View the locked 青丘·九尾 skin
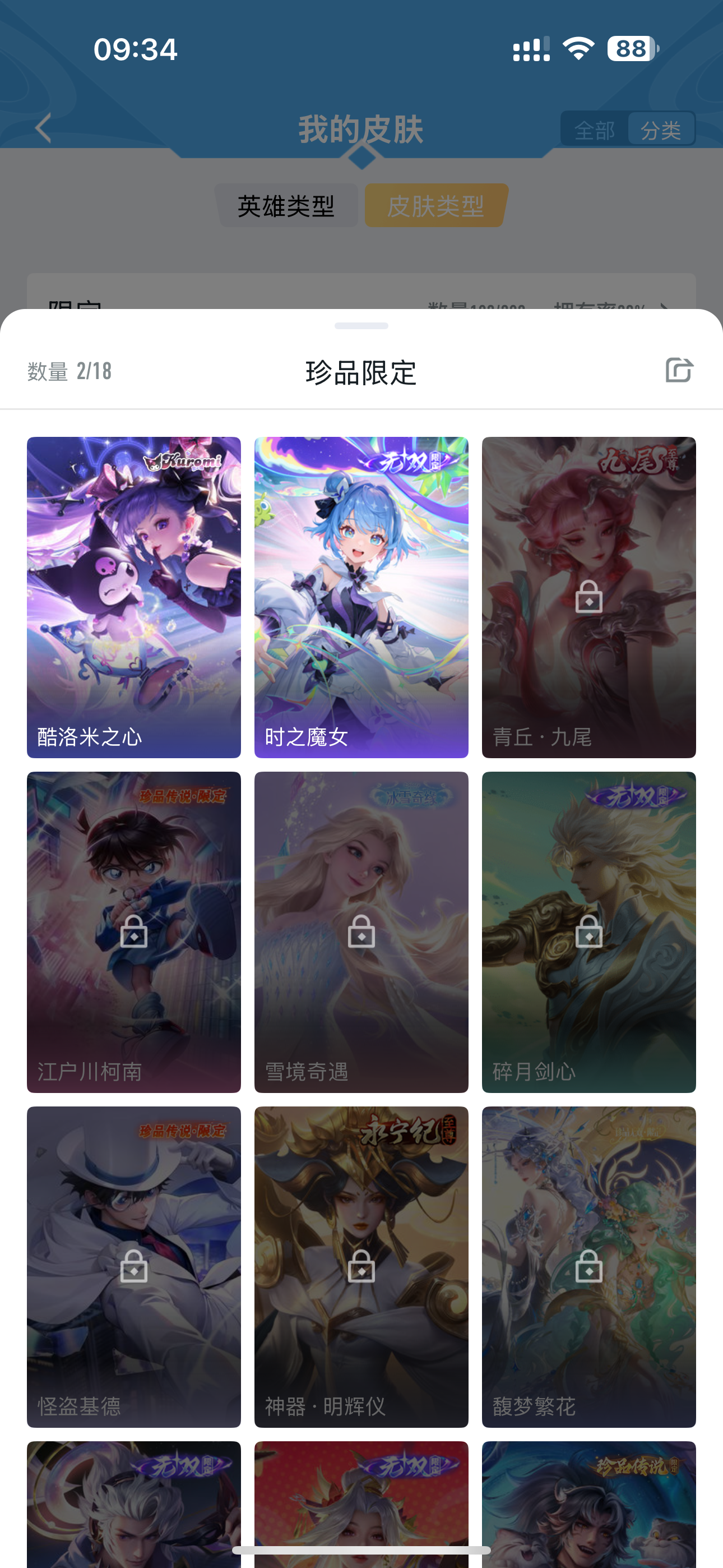 [588, 597]
